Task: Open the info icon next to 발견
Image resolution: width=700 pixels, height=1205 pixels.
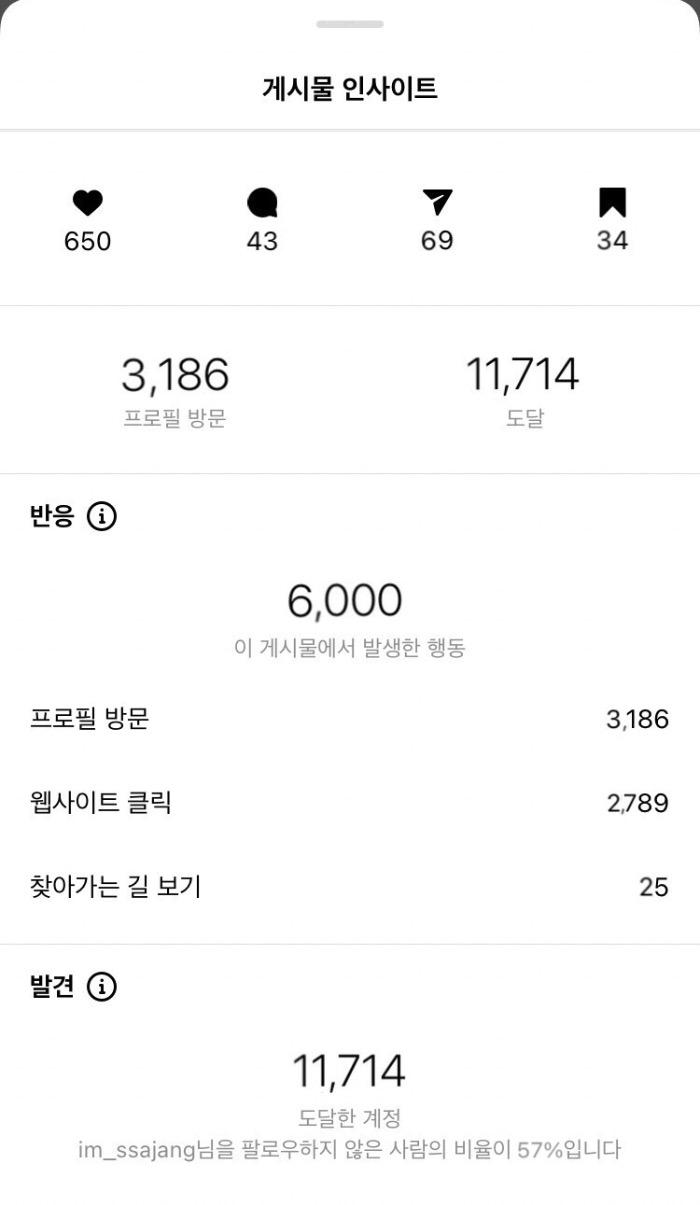Action: coord(102,987)
